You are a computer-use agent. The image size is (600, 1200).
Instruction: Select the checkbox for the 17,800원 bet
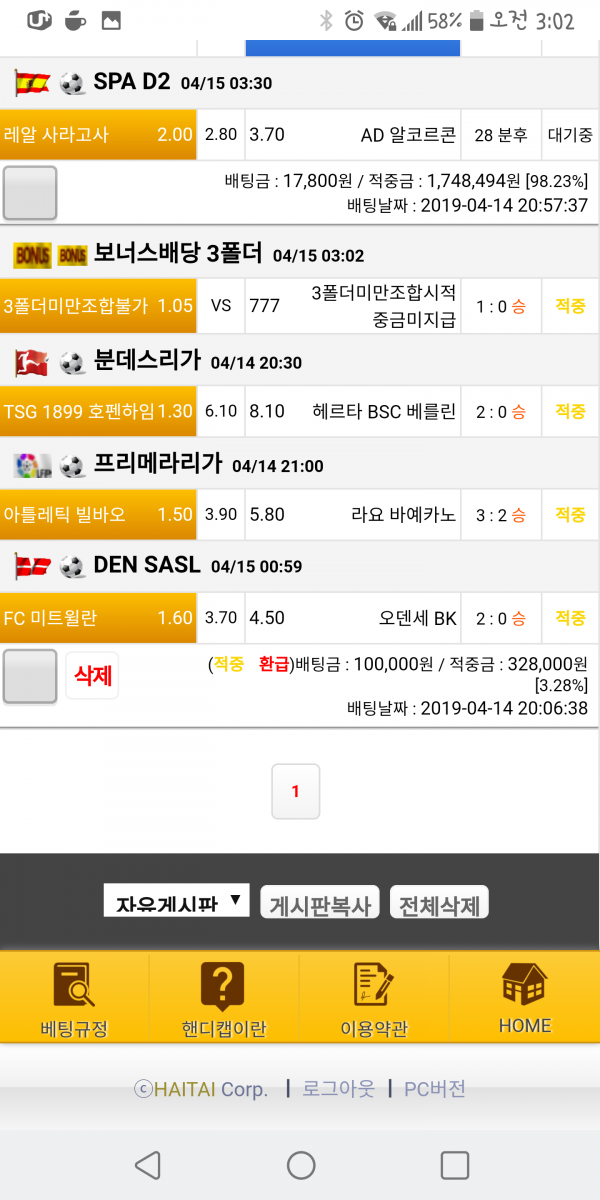[30, 193]
